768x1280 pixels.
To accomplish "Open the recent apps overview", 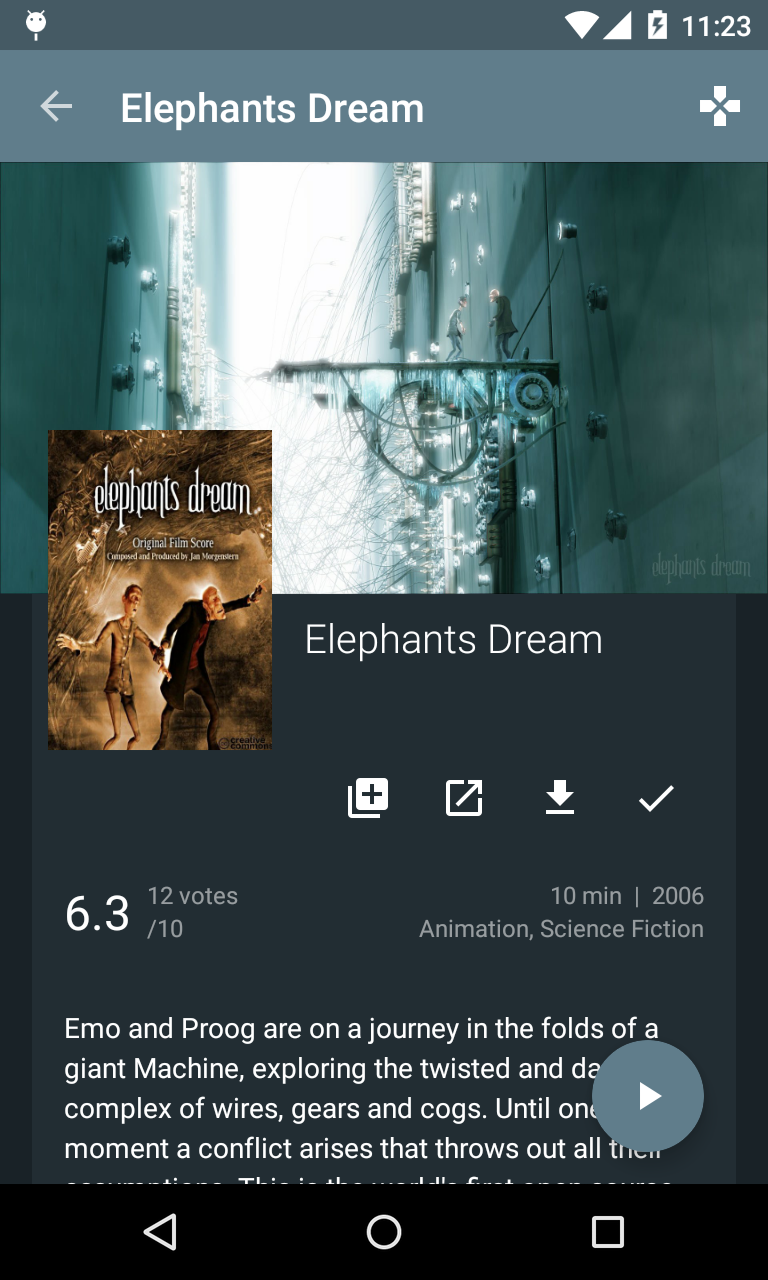I will (x=607, y=1232).
